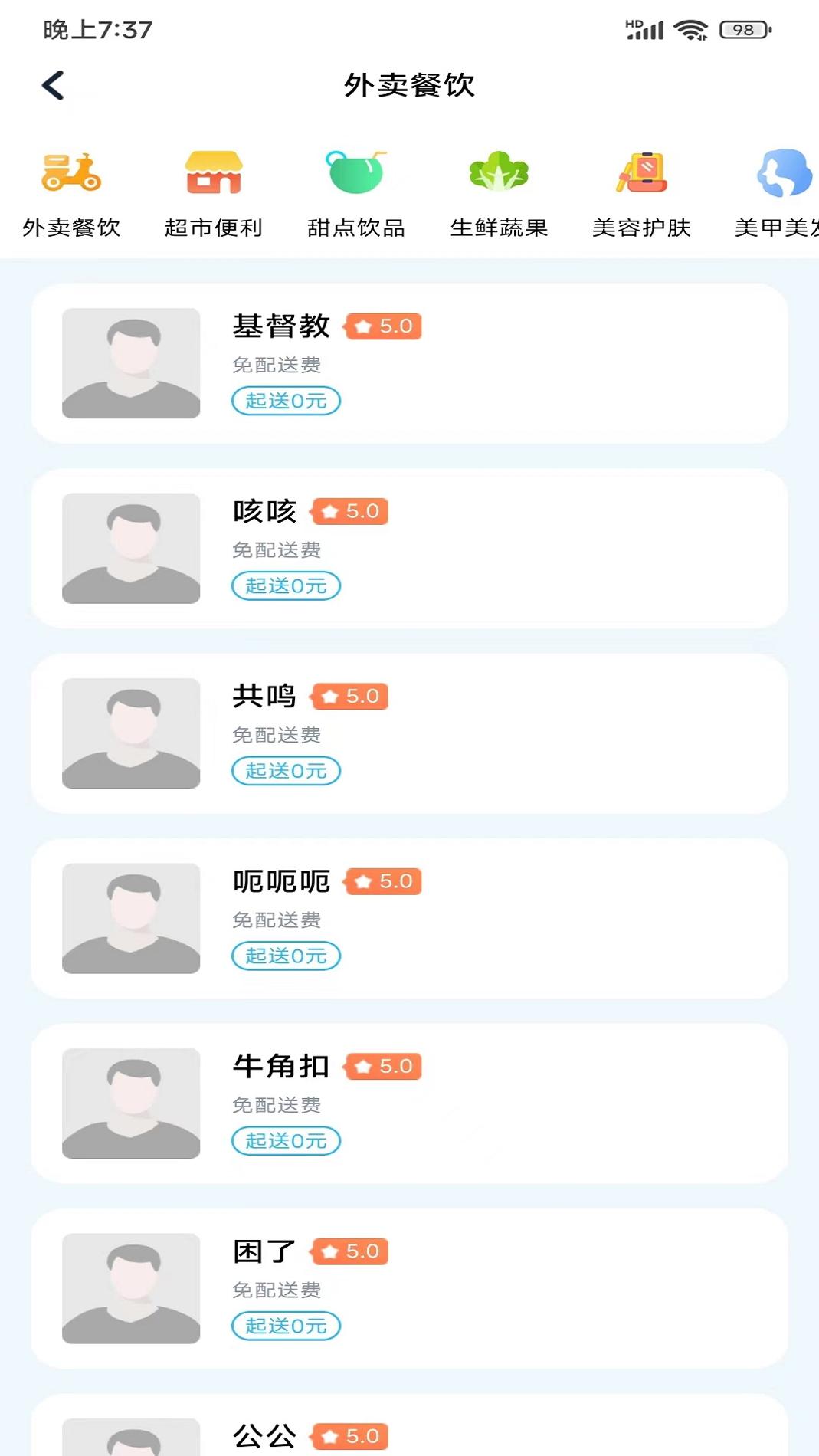This screenshot has height=1456, width=819.
Task: Click the 免配送费 label under 咳咳
Action: [x=277, y=550]
